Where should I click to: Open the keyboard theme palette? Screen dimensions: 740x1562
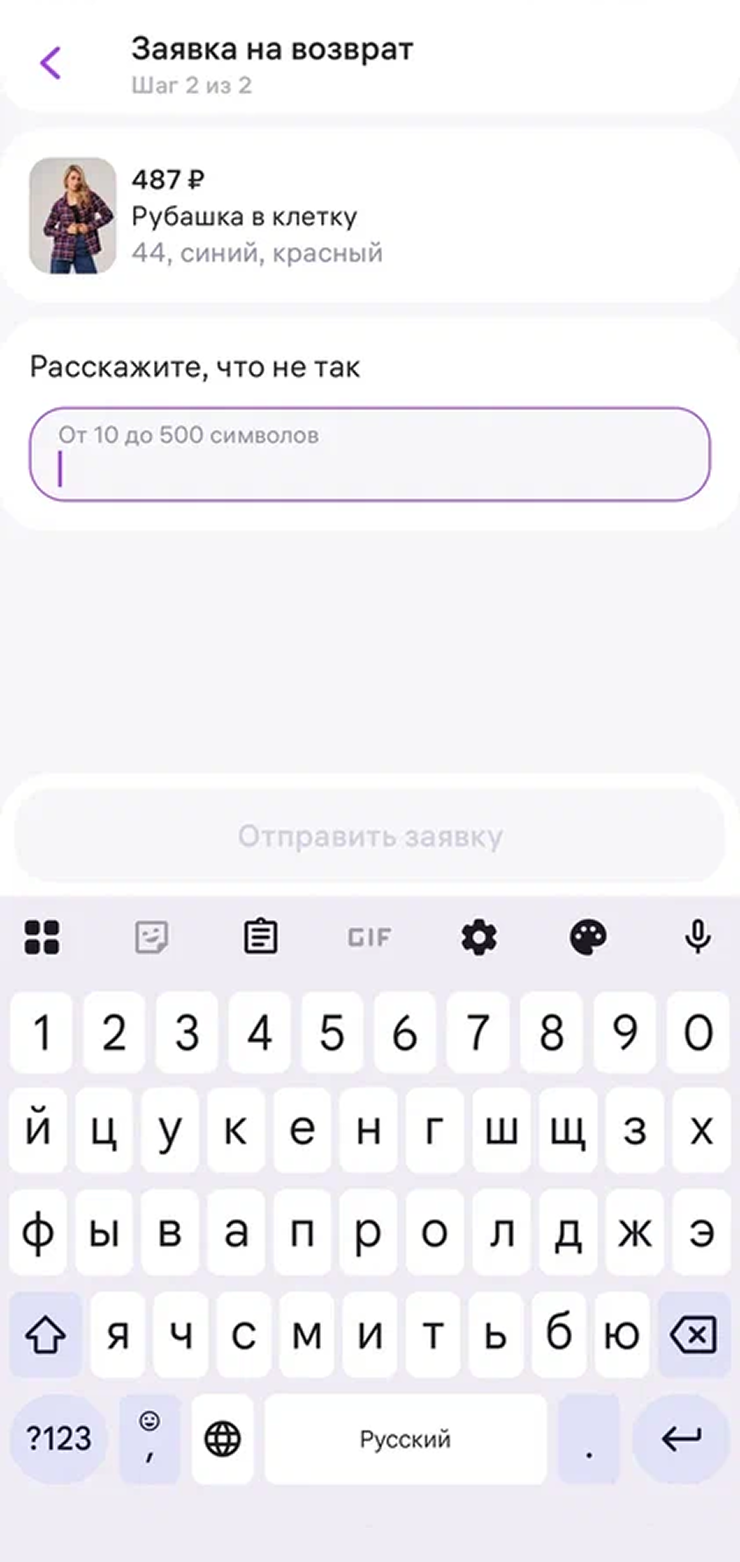click(x=588, y=937)
